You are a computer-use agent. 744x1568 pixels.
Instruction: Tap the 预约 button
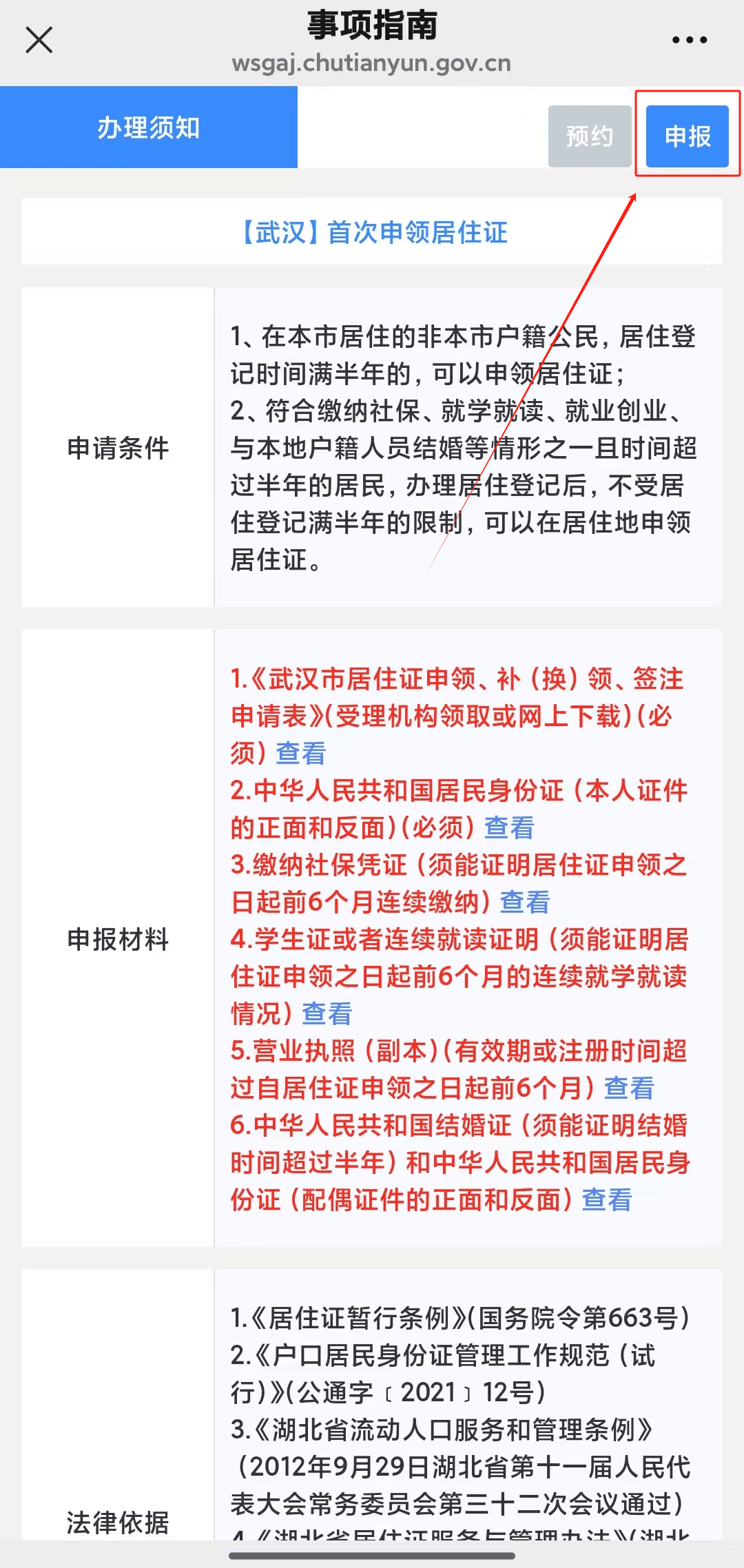(x=590, y=136)
